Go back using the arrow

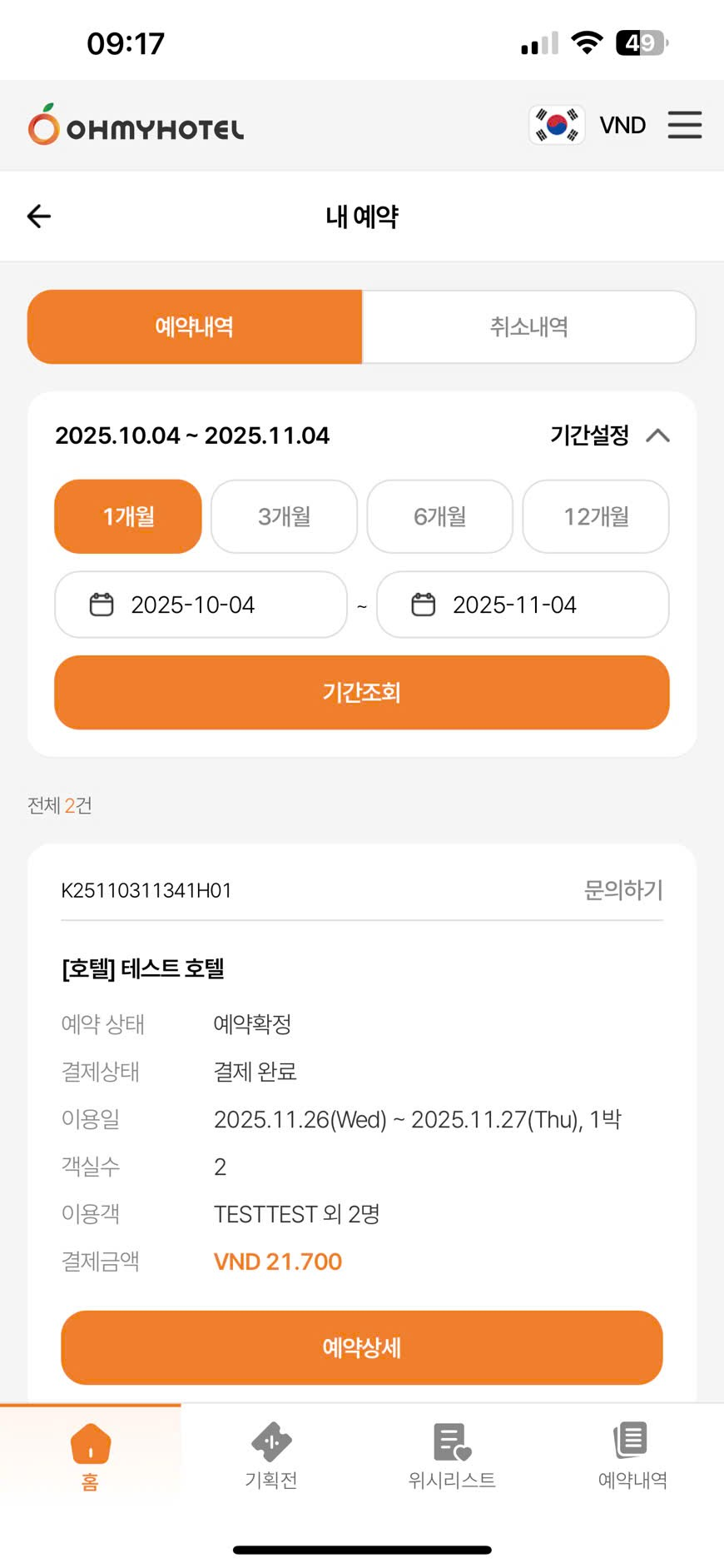pyautogui.click(x=39, y=217)
